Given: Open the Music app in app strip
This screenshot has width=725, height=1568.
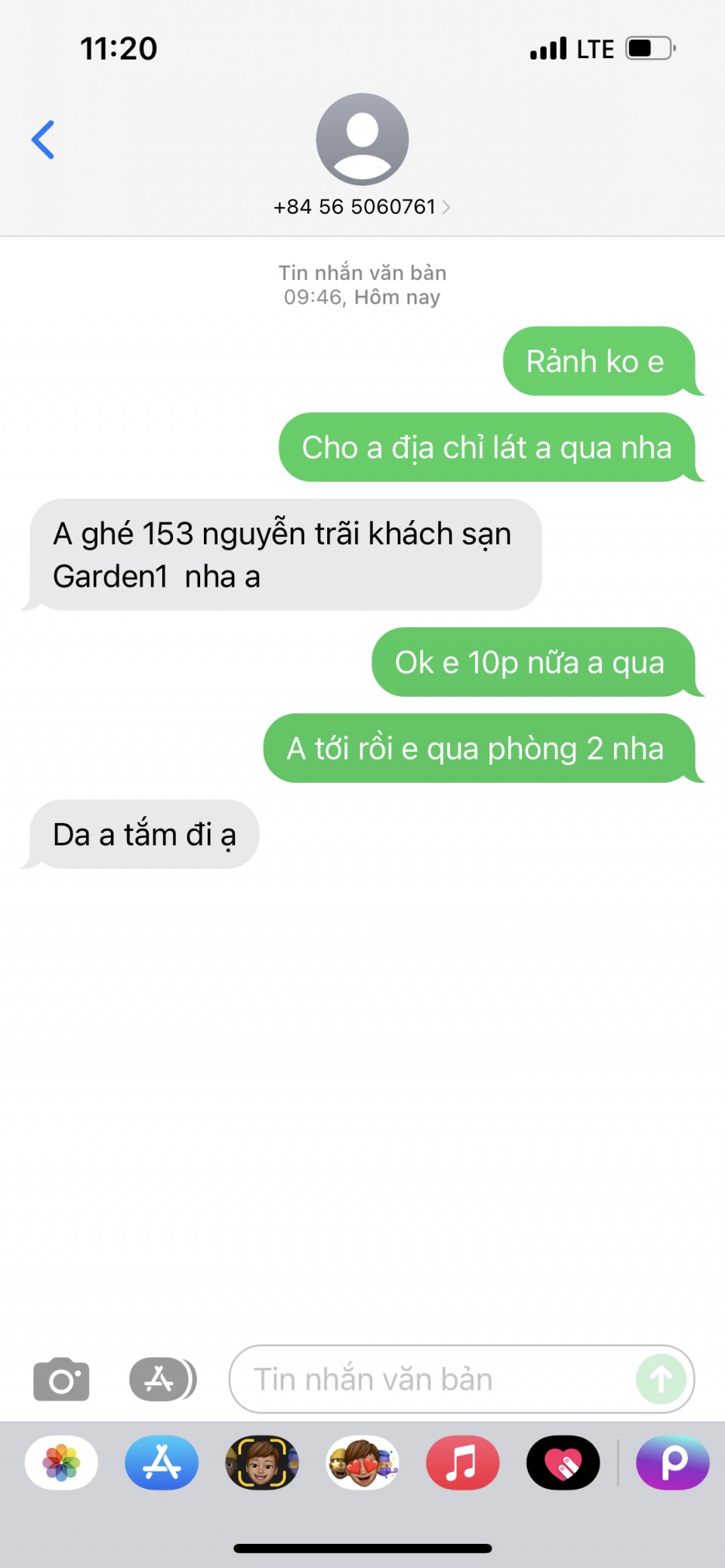Looking at the screenshot, I should pos(462,1462).
